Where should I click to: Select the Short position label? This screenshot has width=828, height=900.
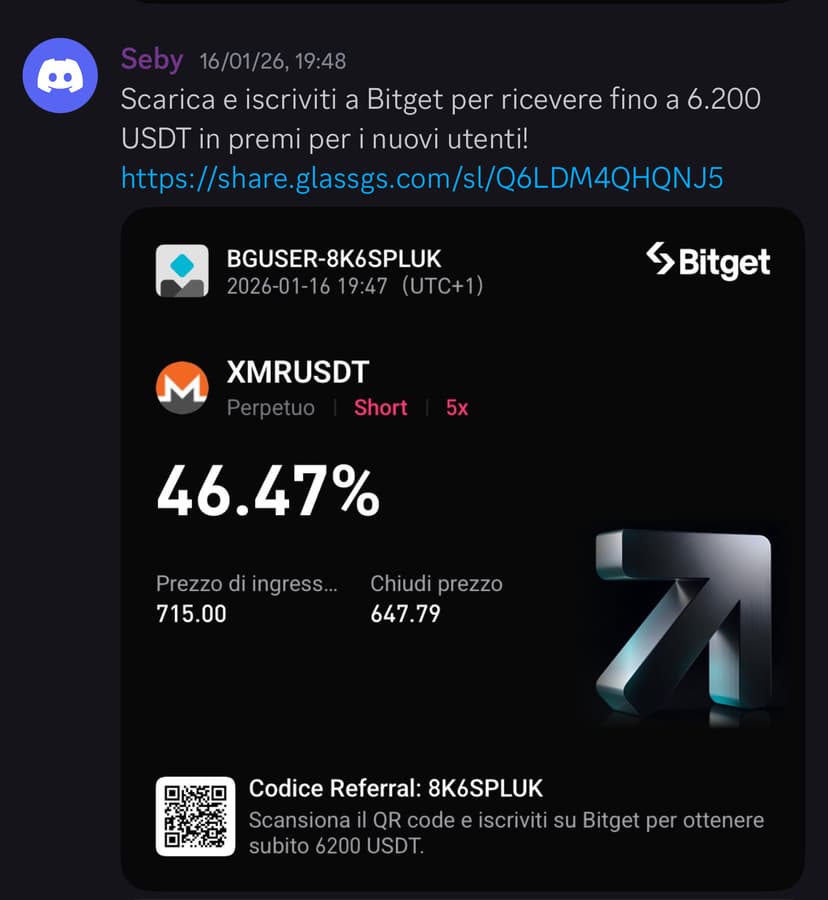[x=380, y=408]
